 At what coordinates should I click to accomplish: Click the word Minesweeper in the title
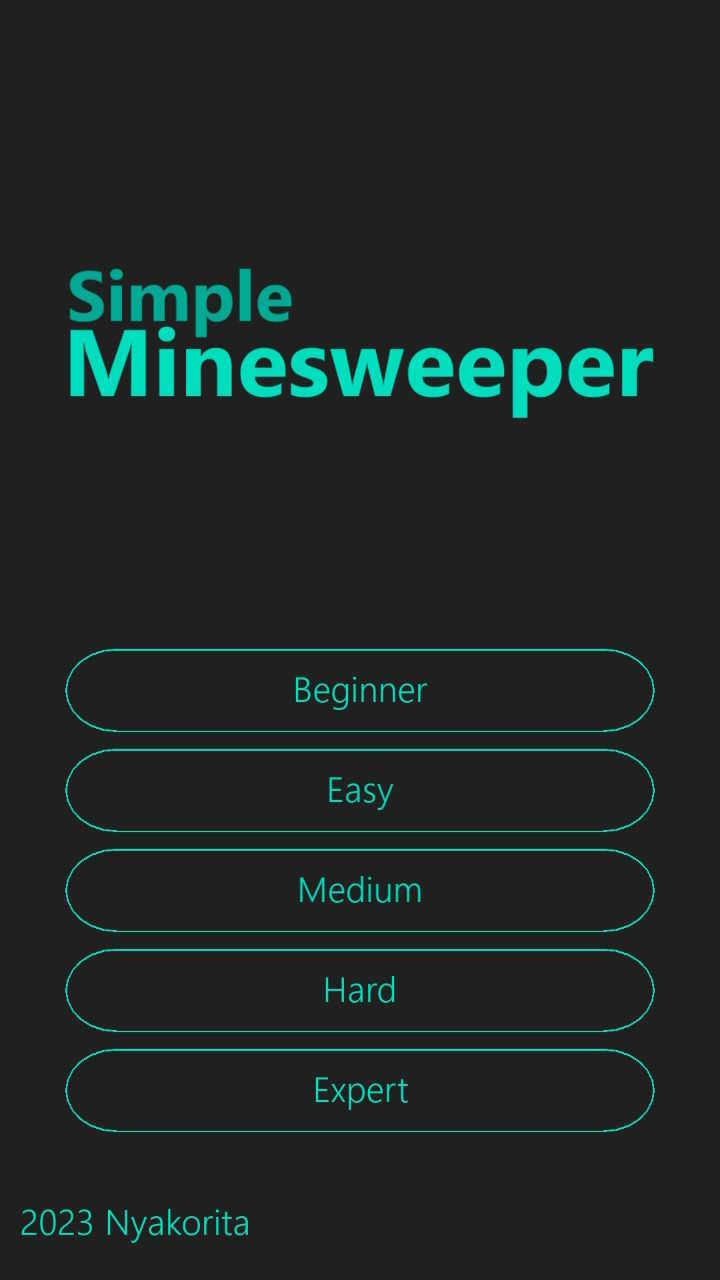[360, 368]
